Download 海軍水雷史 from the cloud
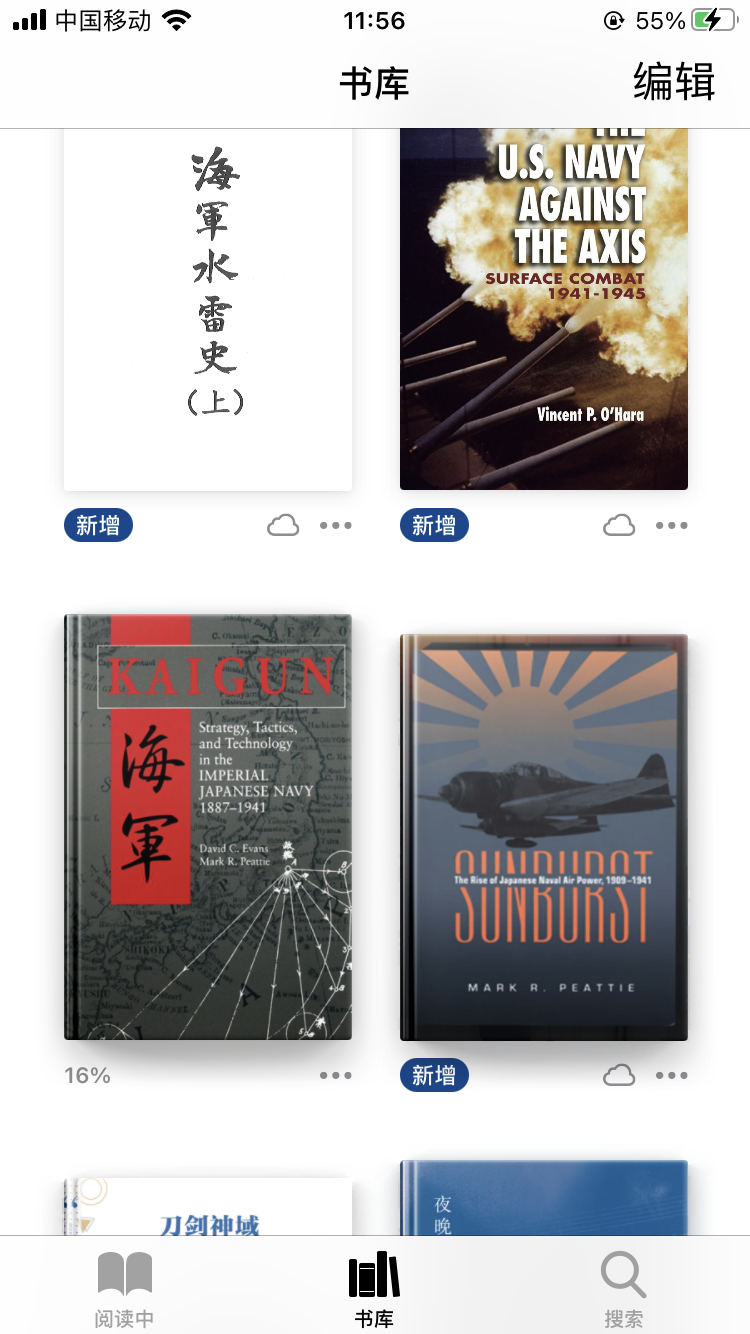The width and height of the screenshot is (750, 1334). point(283,525)
